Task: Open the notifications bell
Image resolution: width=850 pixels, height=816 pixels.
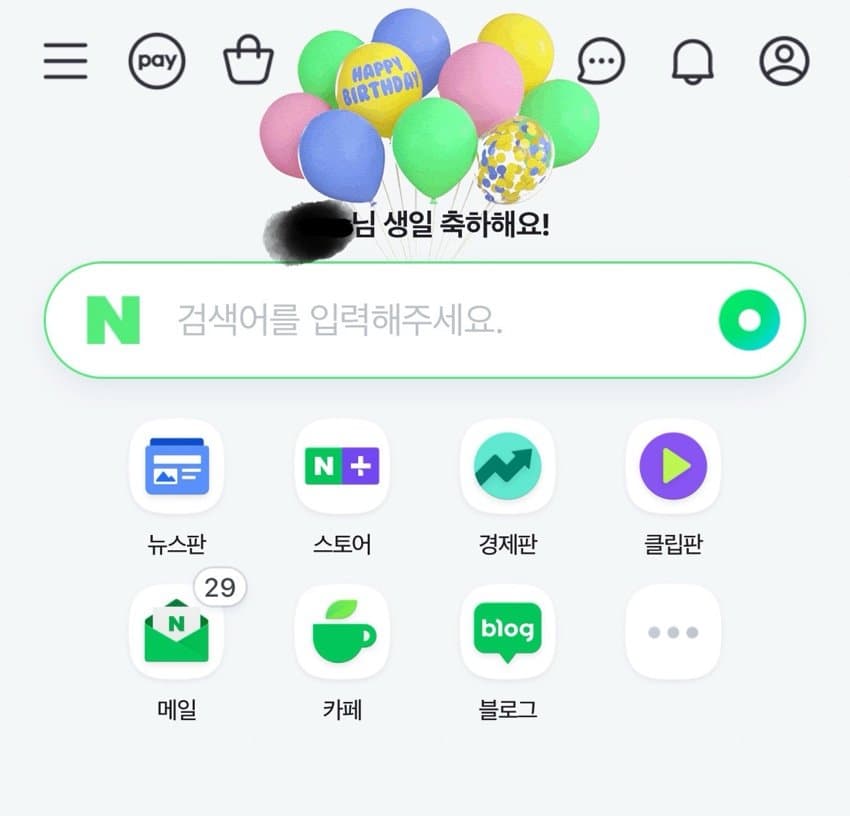Action: pos(692,62)
